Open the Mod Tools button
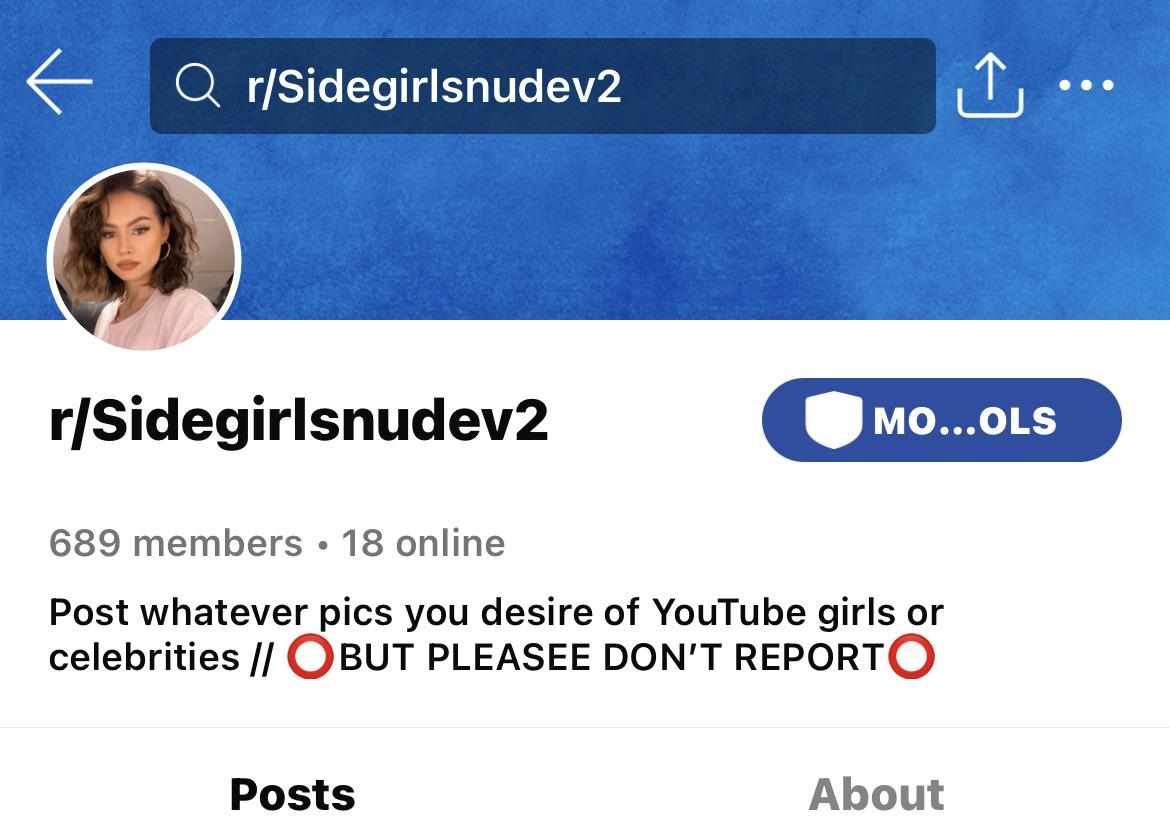Image resolution: width=1170 pixels, height=827 pixels. pos(941,420)
